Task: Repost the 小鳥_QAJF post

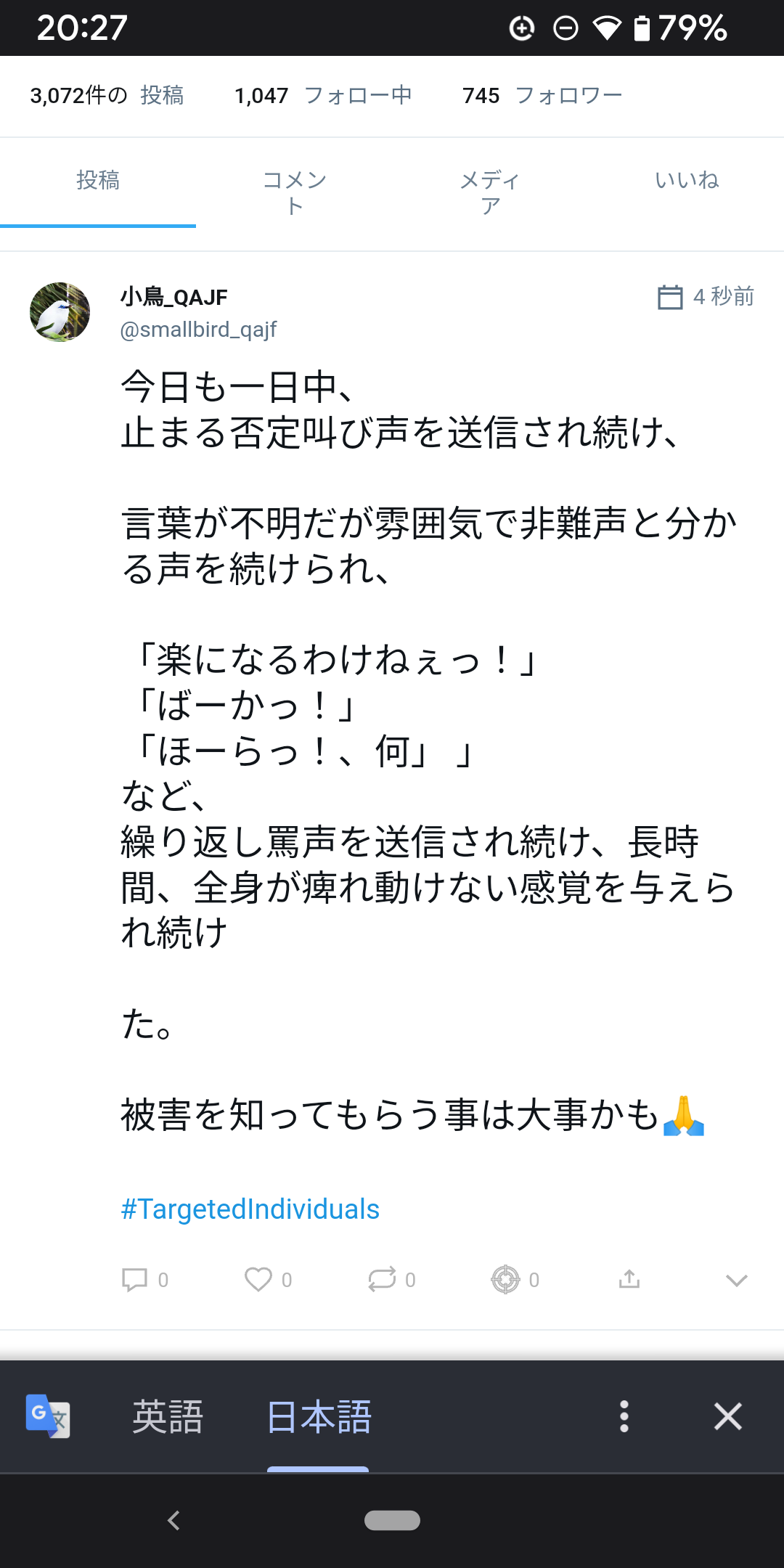Action: [382, 1280]
